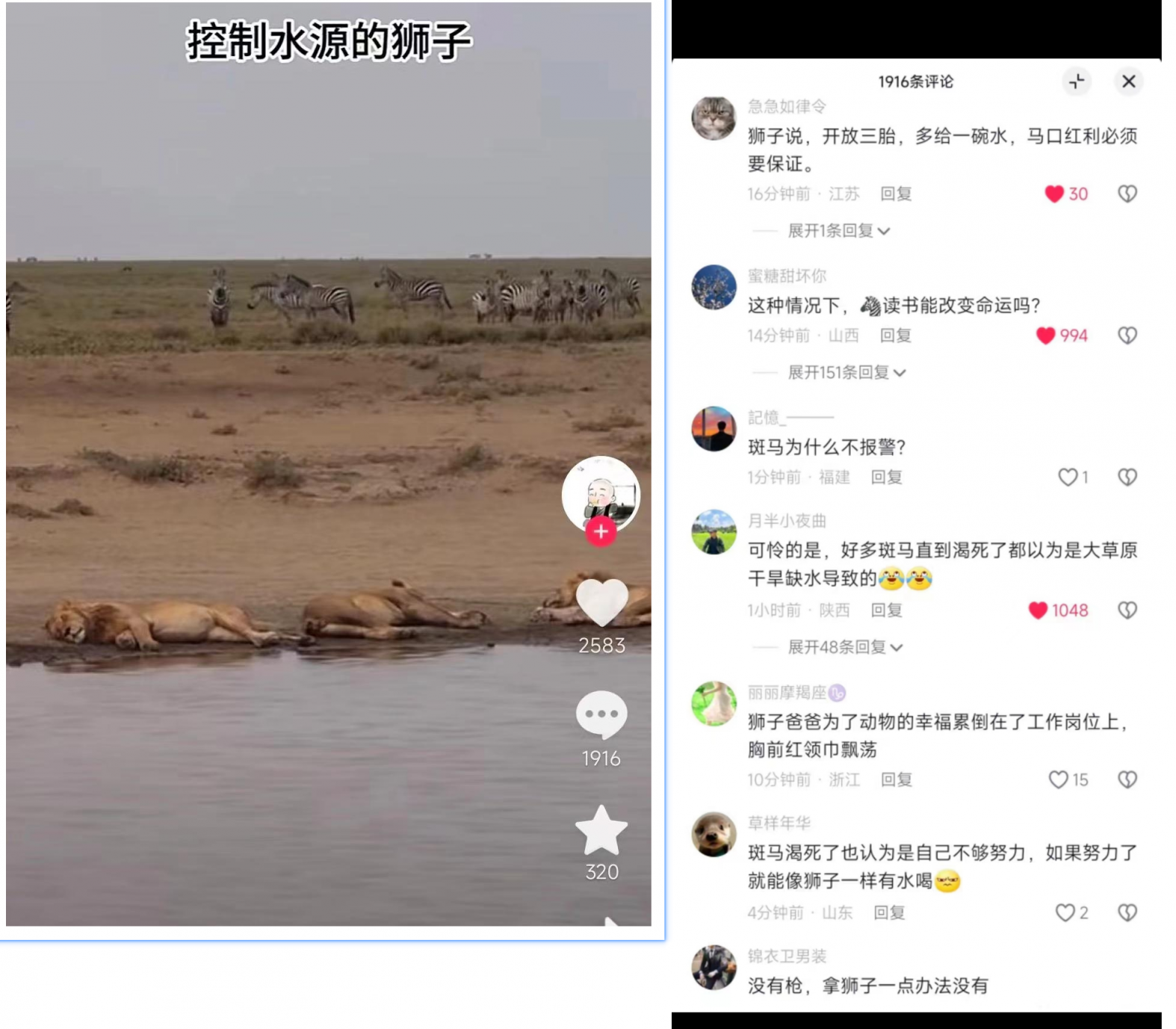Follow the creator with the red plus button
This screenshot has height=1029, width=1176.
click(601, 532)
